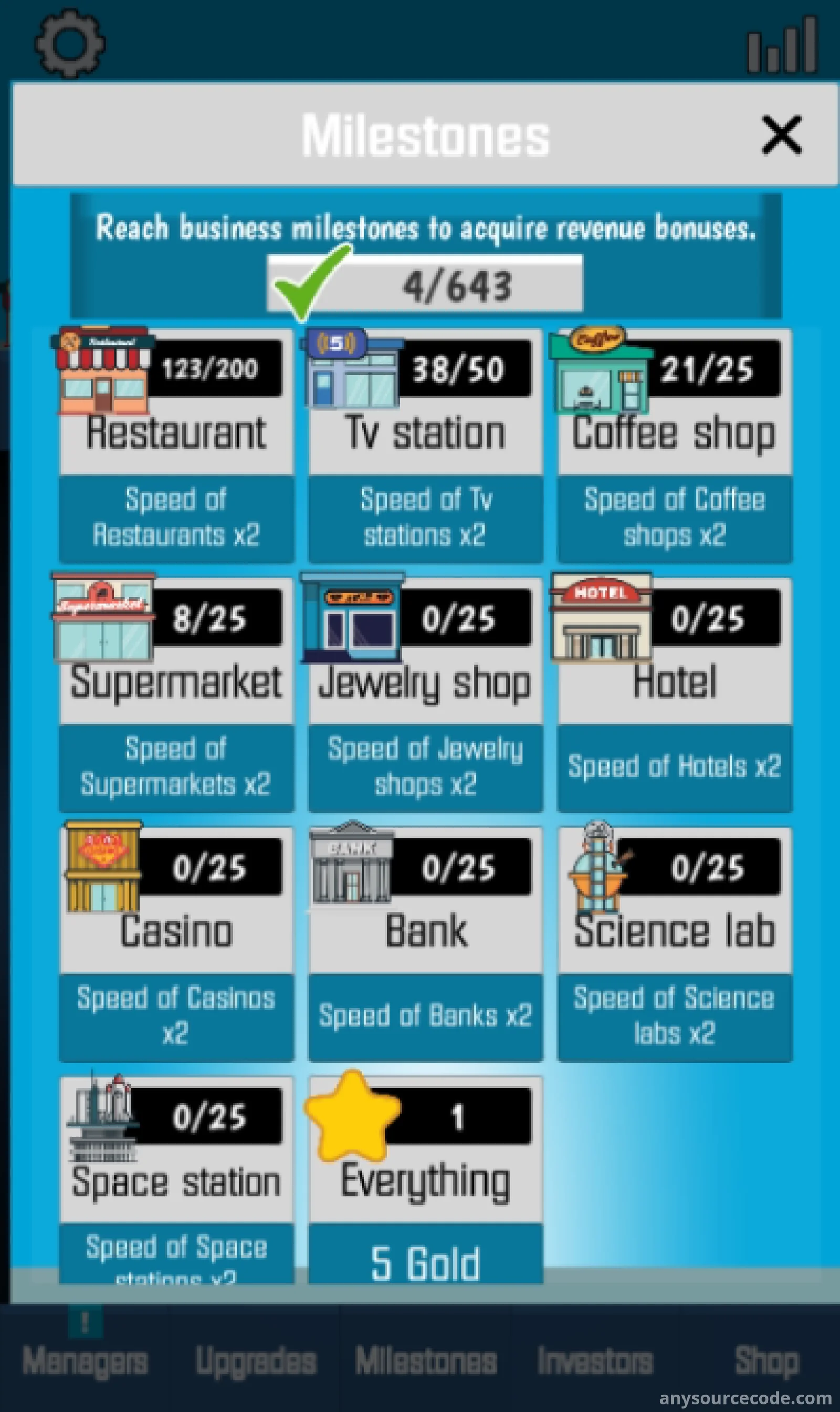This screenshot has height=1412, width=840.
Task: Tap the Casino milestone card
Action: [176, 944]
